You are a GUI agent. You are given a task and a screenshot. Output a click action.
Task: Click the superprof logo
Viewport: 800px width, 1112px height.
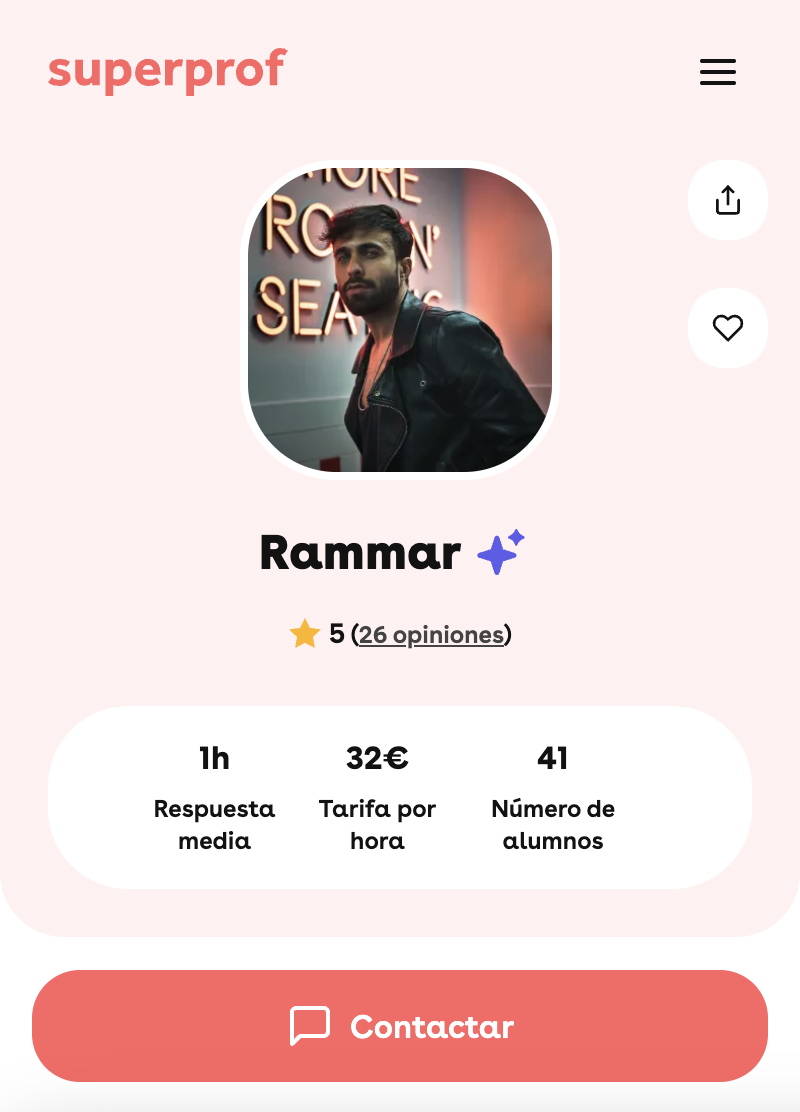pos(166,71)
